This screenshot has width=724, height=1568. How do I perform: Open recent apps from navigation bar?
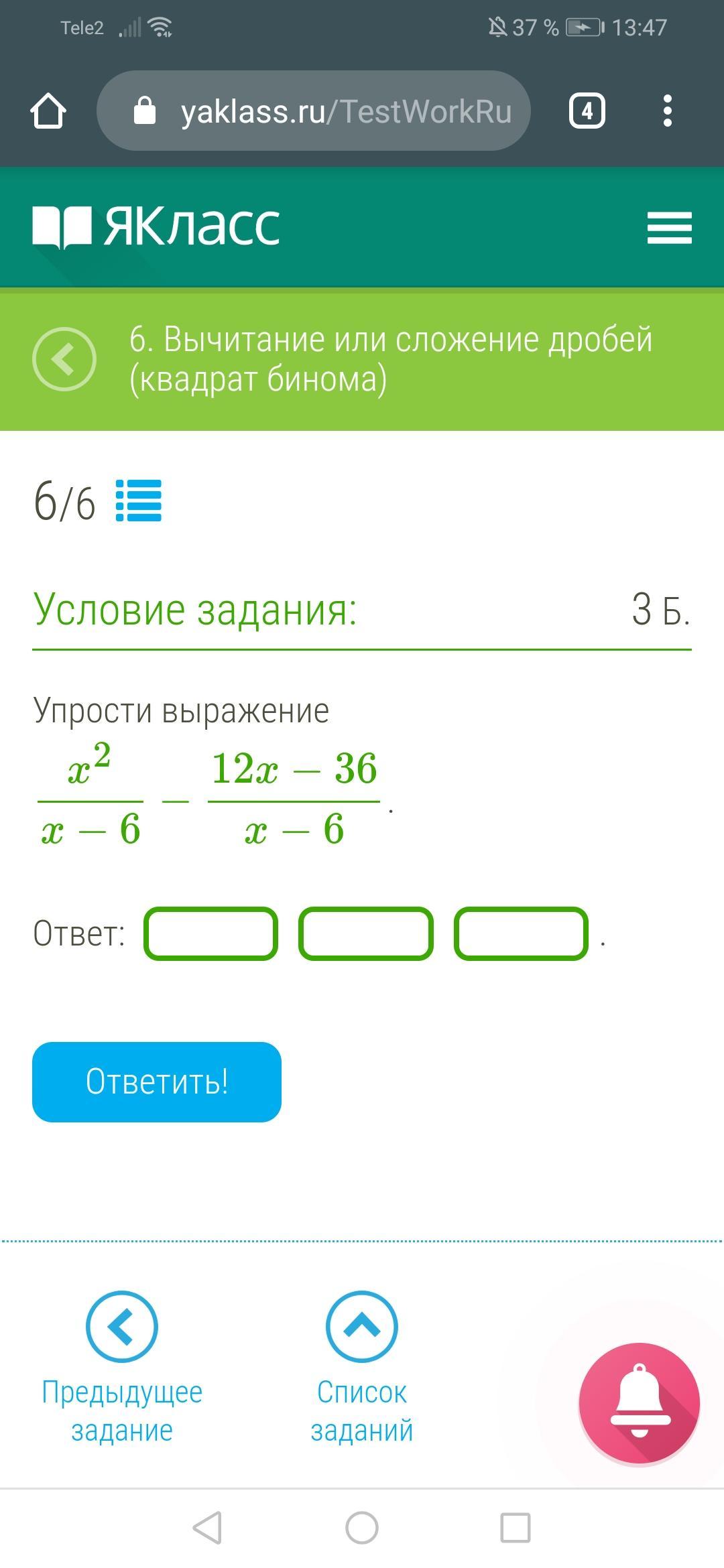click(516, 1528)
